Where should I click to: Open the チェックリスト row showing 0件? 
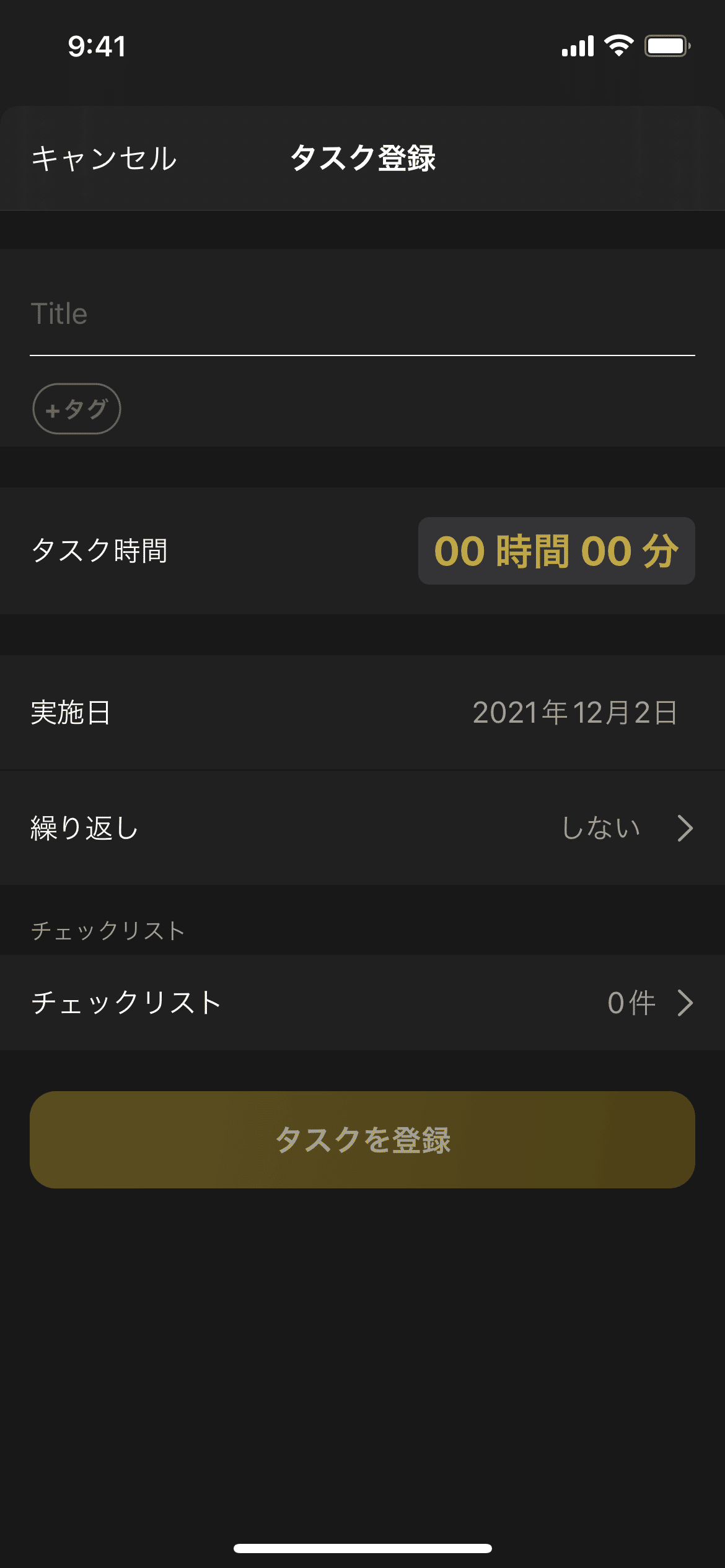tap(362, 1003)
